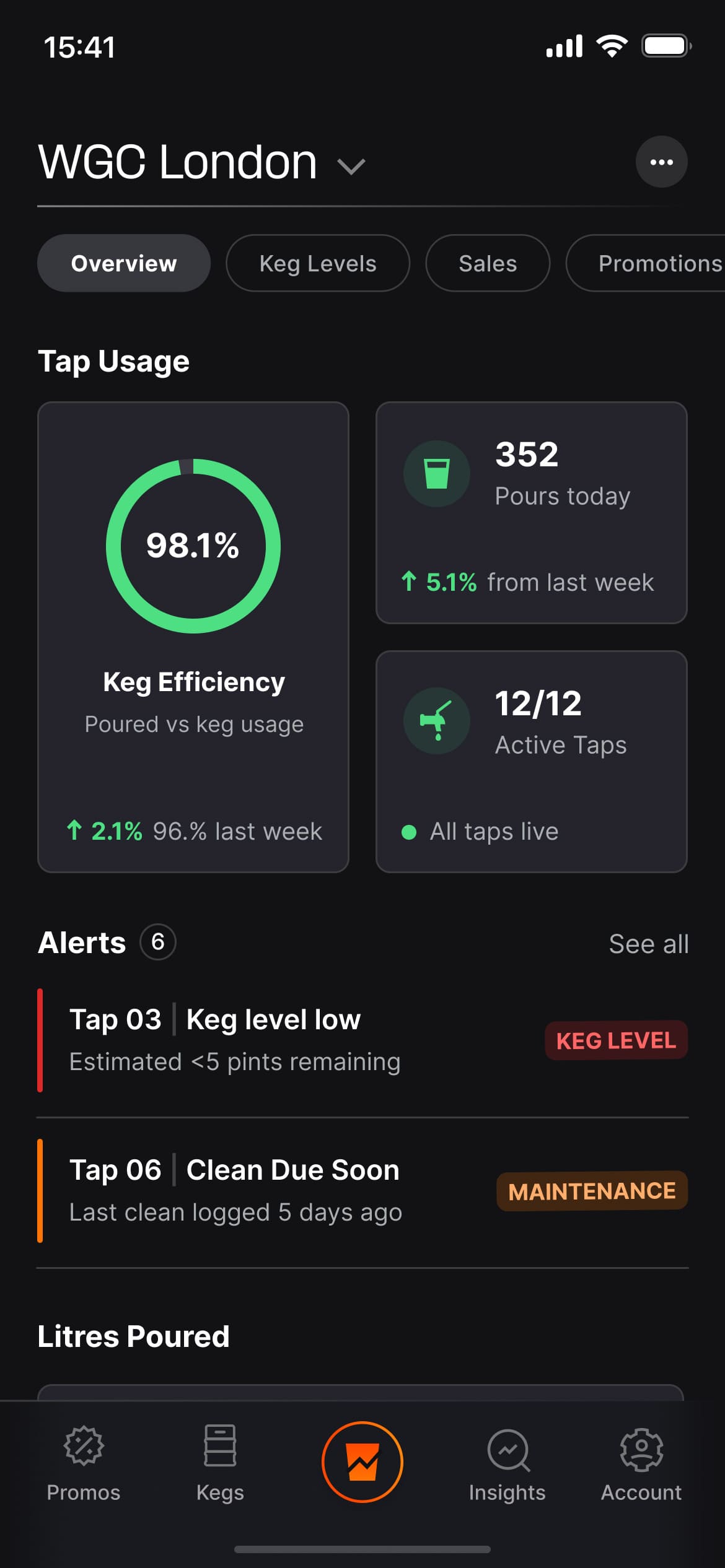Open the Keg Efficiency card
The image size is (725, 1568).
click(x=193, y=637)
